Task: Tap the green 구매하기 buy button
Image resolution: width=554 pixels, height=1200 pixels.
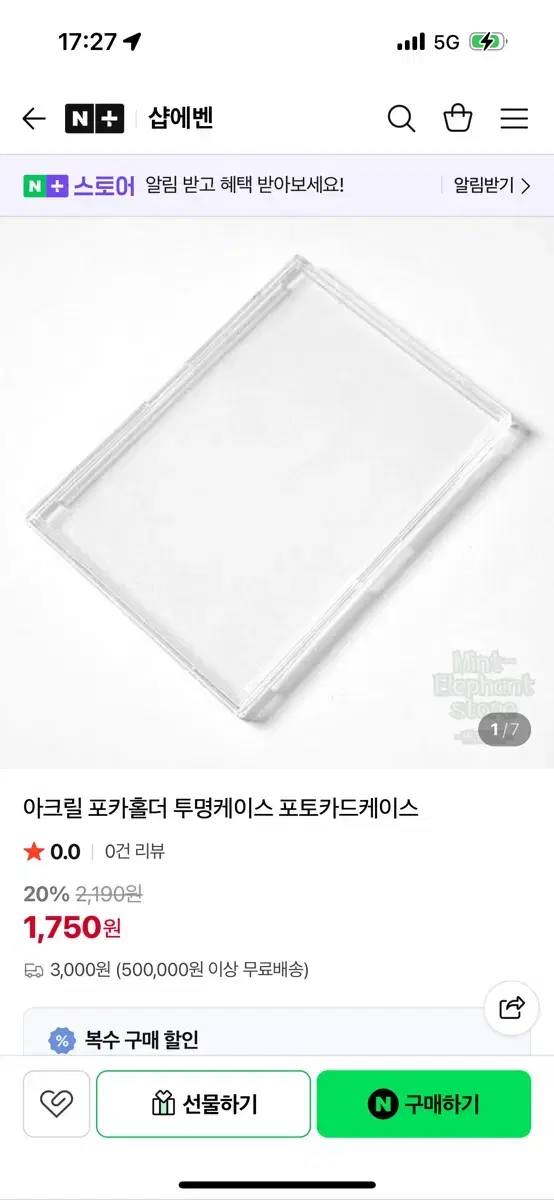Action: point(424,1104)
